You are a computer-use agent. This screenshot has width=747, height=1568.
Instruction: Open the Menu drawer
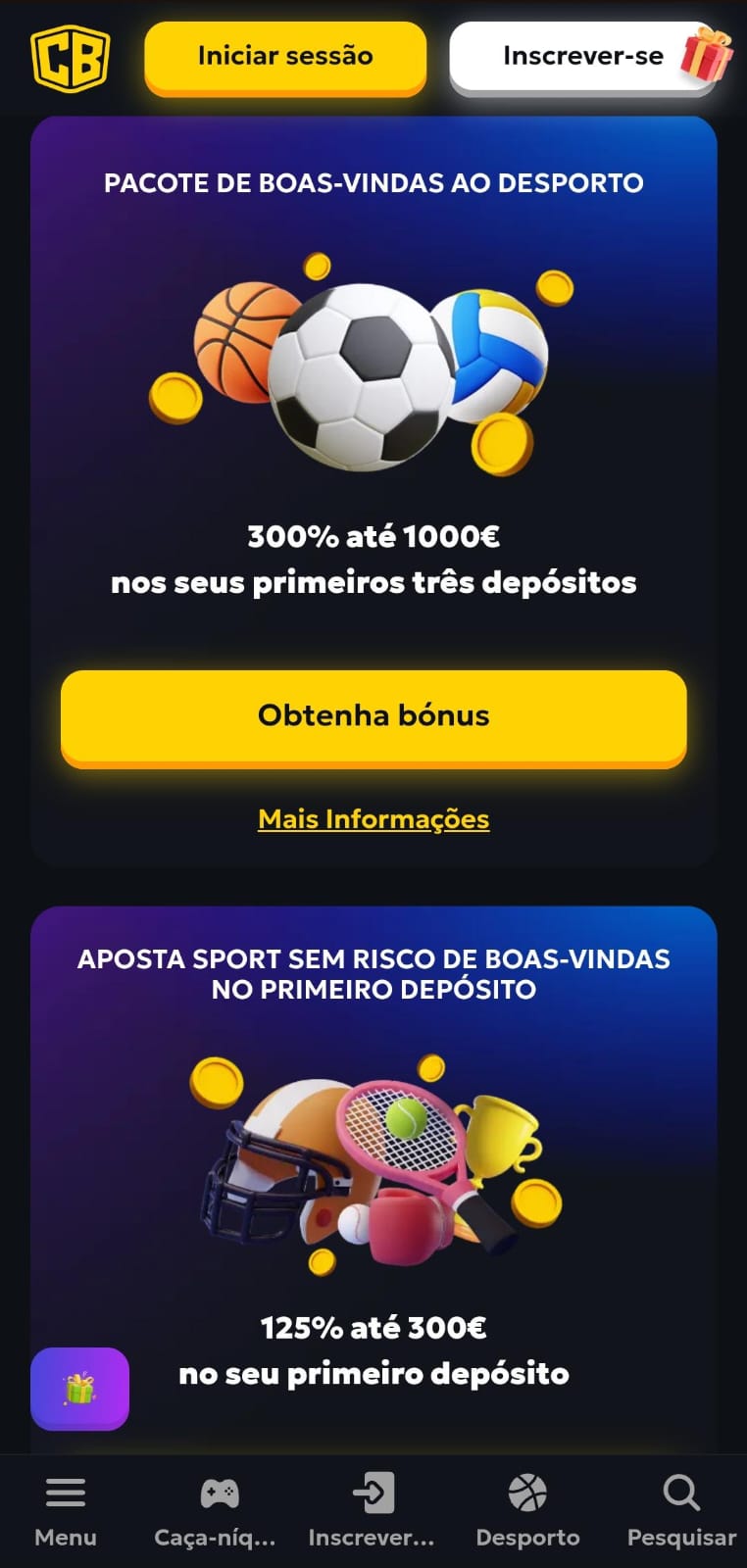[66, 1511]
